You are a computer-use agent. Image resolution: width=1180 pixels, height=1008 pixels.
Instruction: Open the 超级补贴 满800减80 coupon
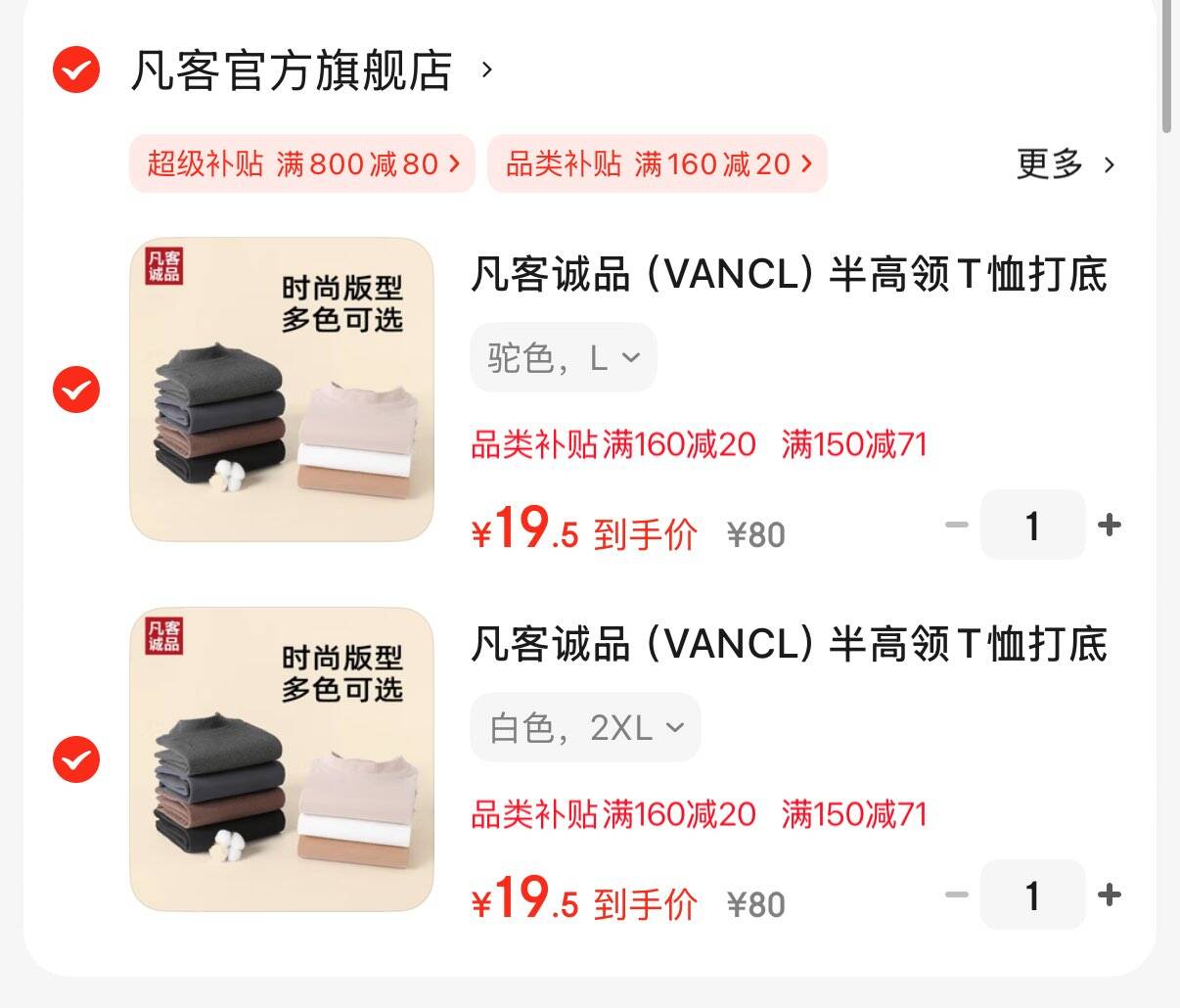point(302,163)
